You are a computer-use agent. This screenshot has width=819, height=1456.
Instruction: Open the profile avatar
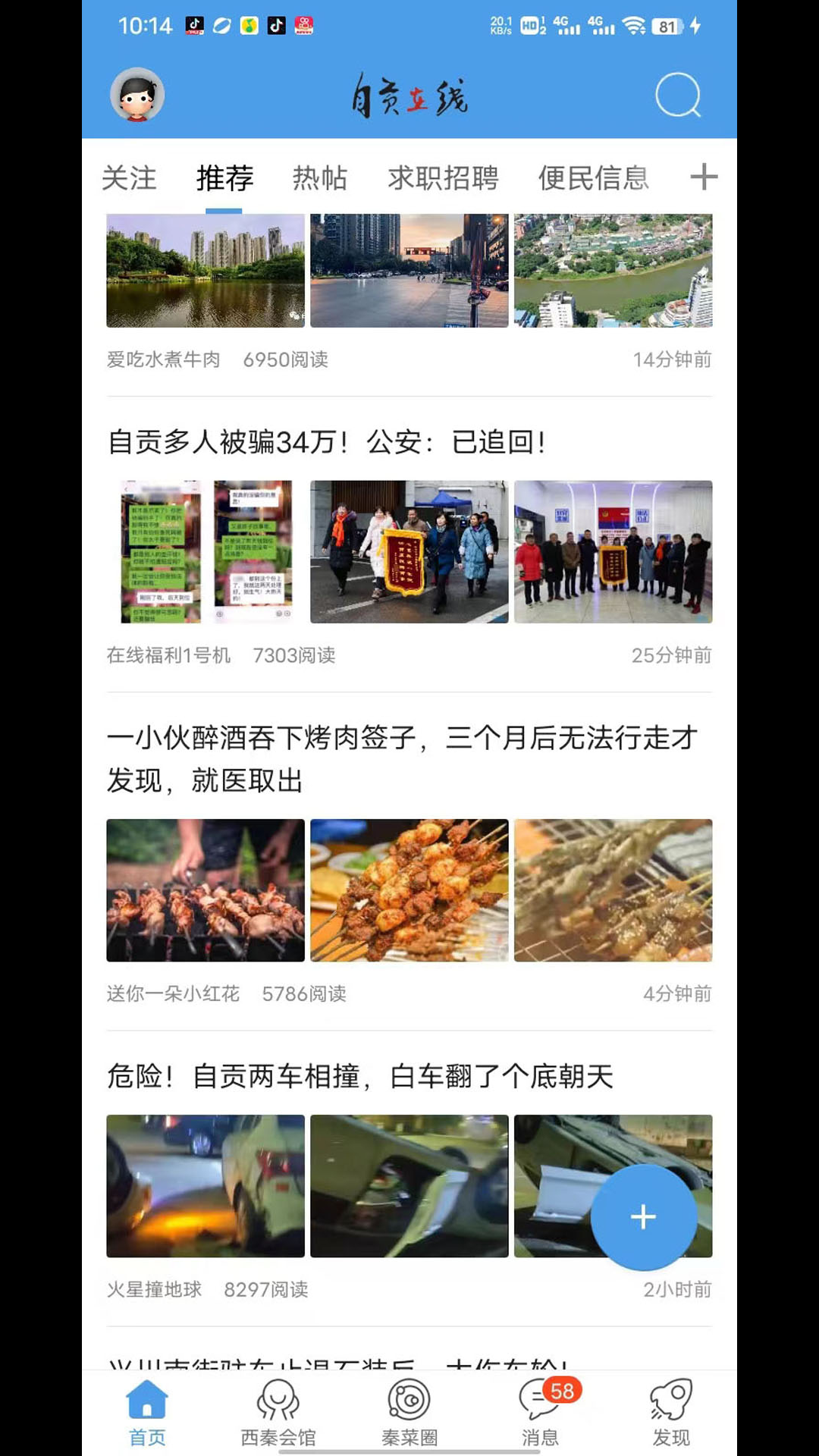[x=137, y=95]
